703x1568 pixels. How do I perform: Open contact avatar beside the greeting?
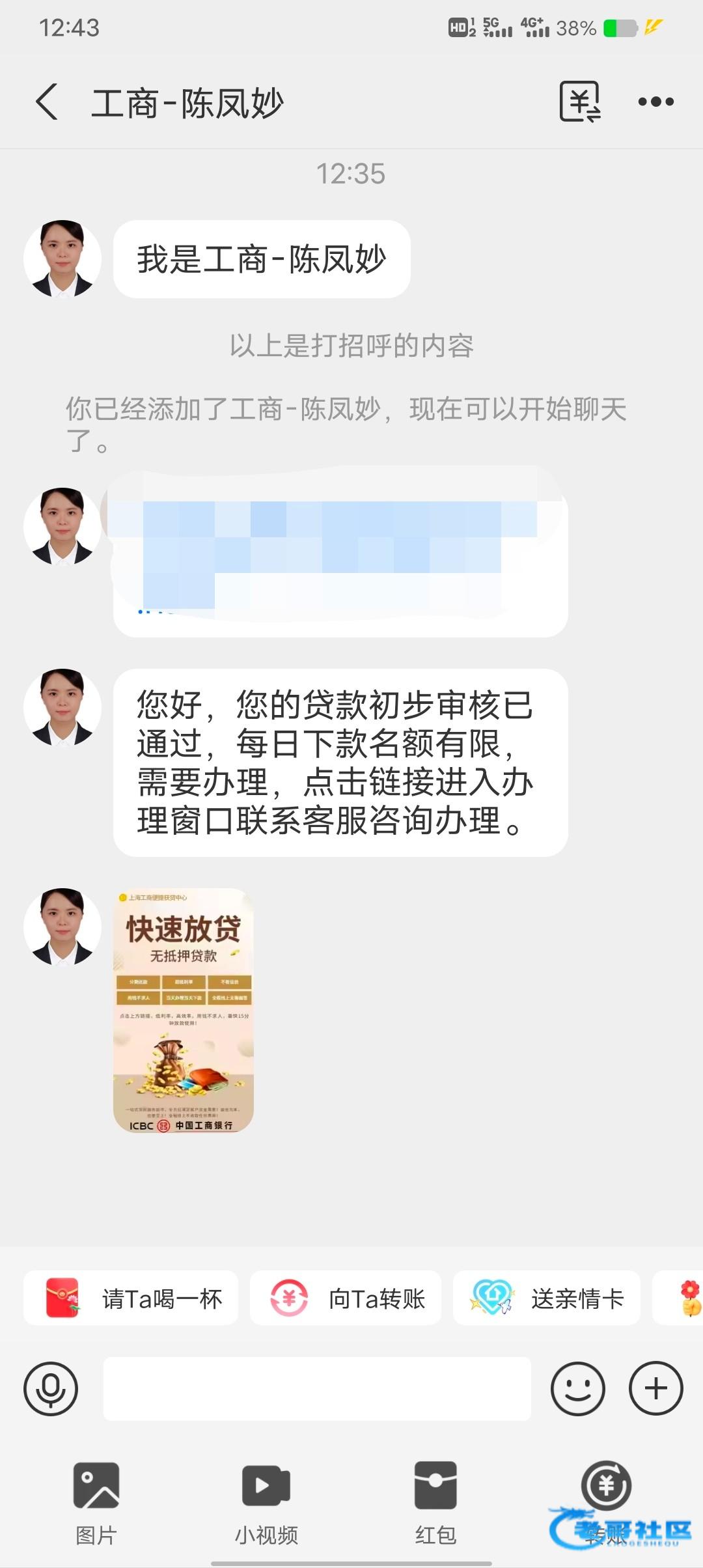point(62,259)
